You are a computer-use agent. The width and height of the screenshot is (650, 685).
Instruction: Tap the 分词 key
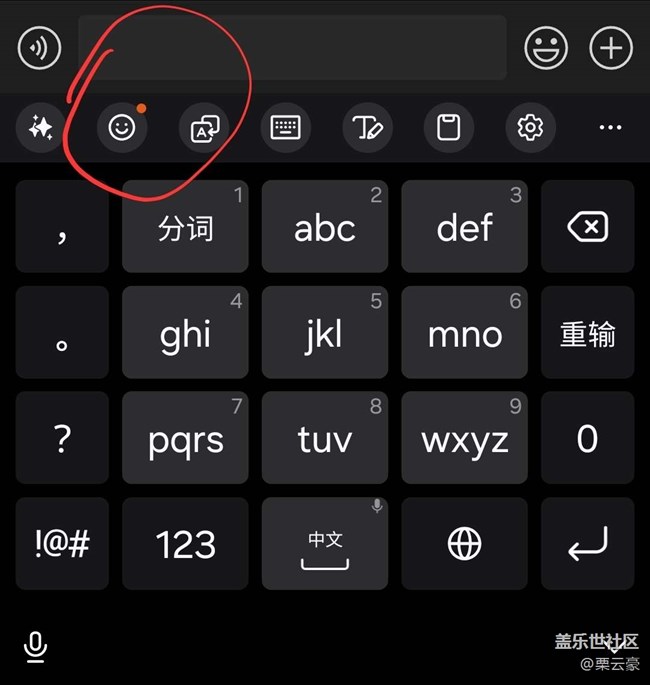185,227
